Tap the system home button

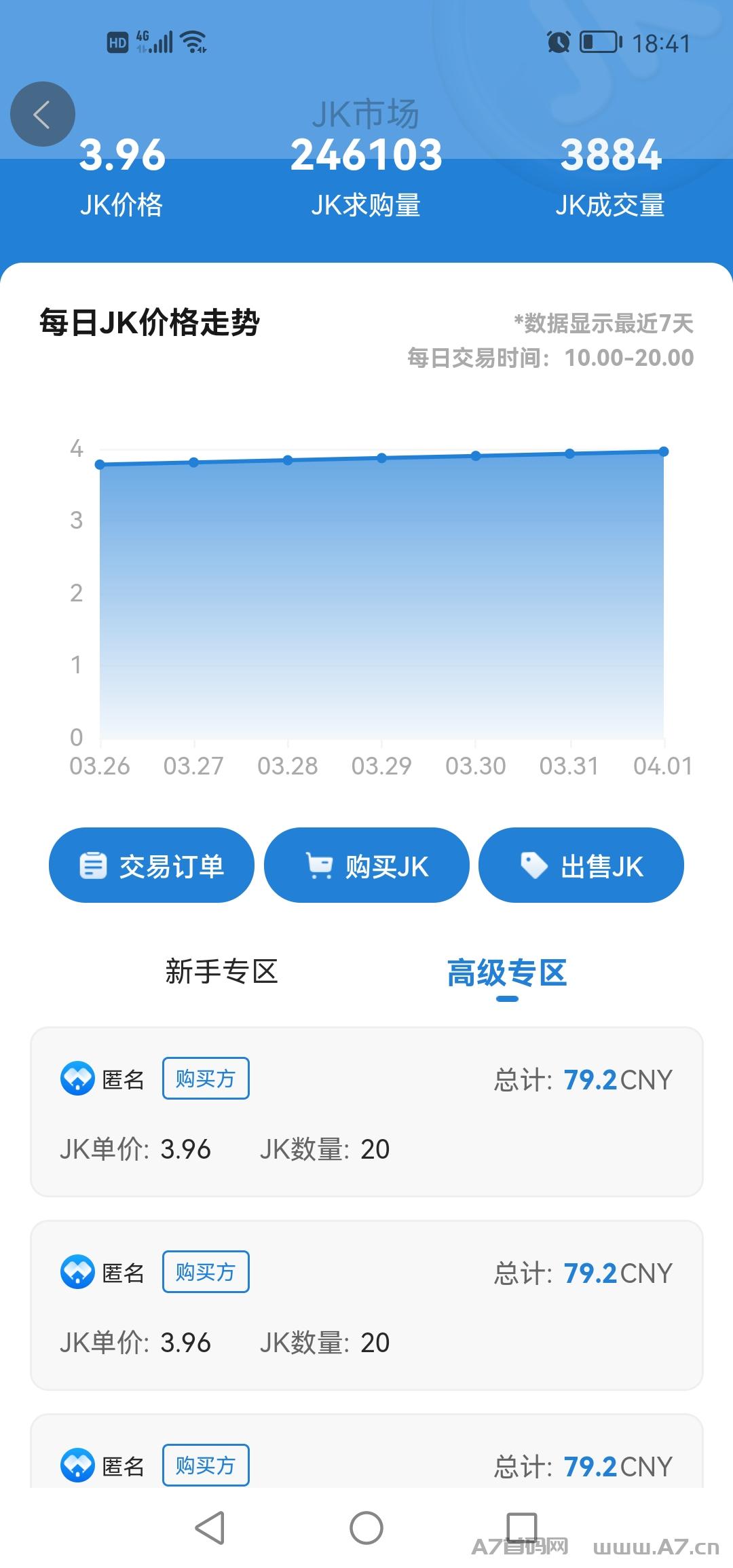(x=366, y=1528)
